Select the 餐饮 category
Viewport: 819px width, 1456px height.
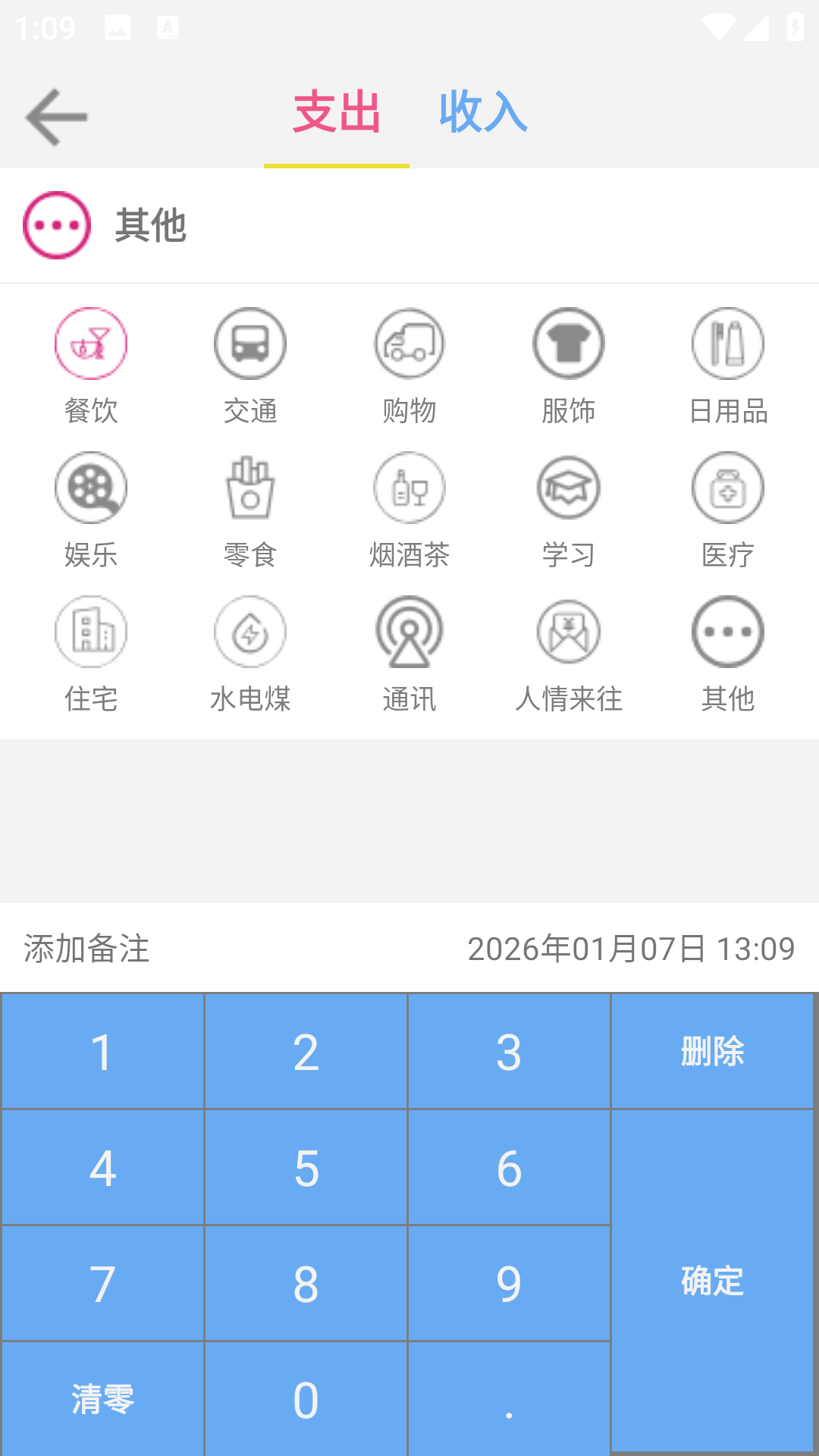[x=91, y=345]
